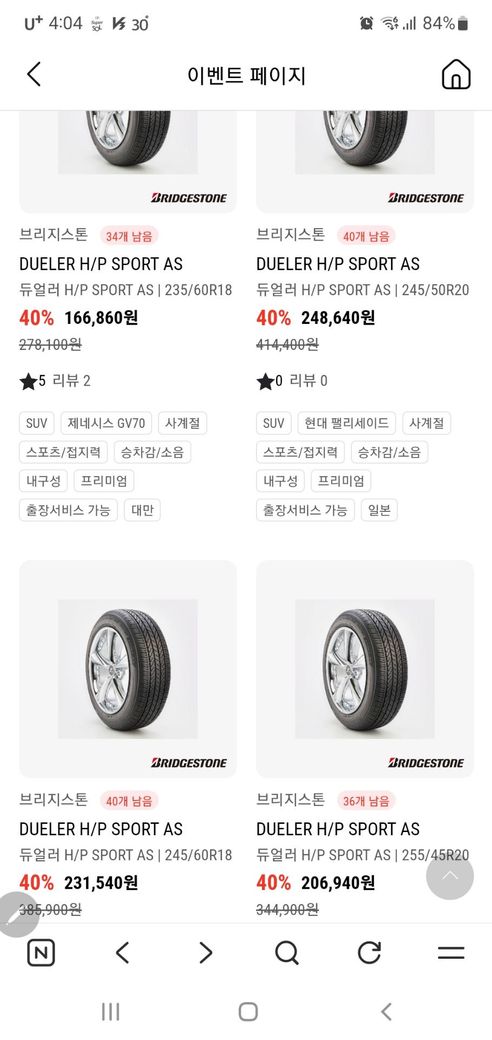
Task: Open the browser hamburger menu
Action: (451, 953)
